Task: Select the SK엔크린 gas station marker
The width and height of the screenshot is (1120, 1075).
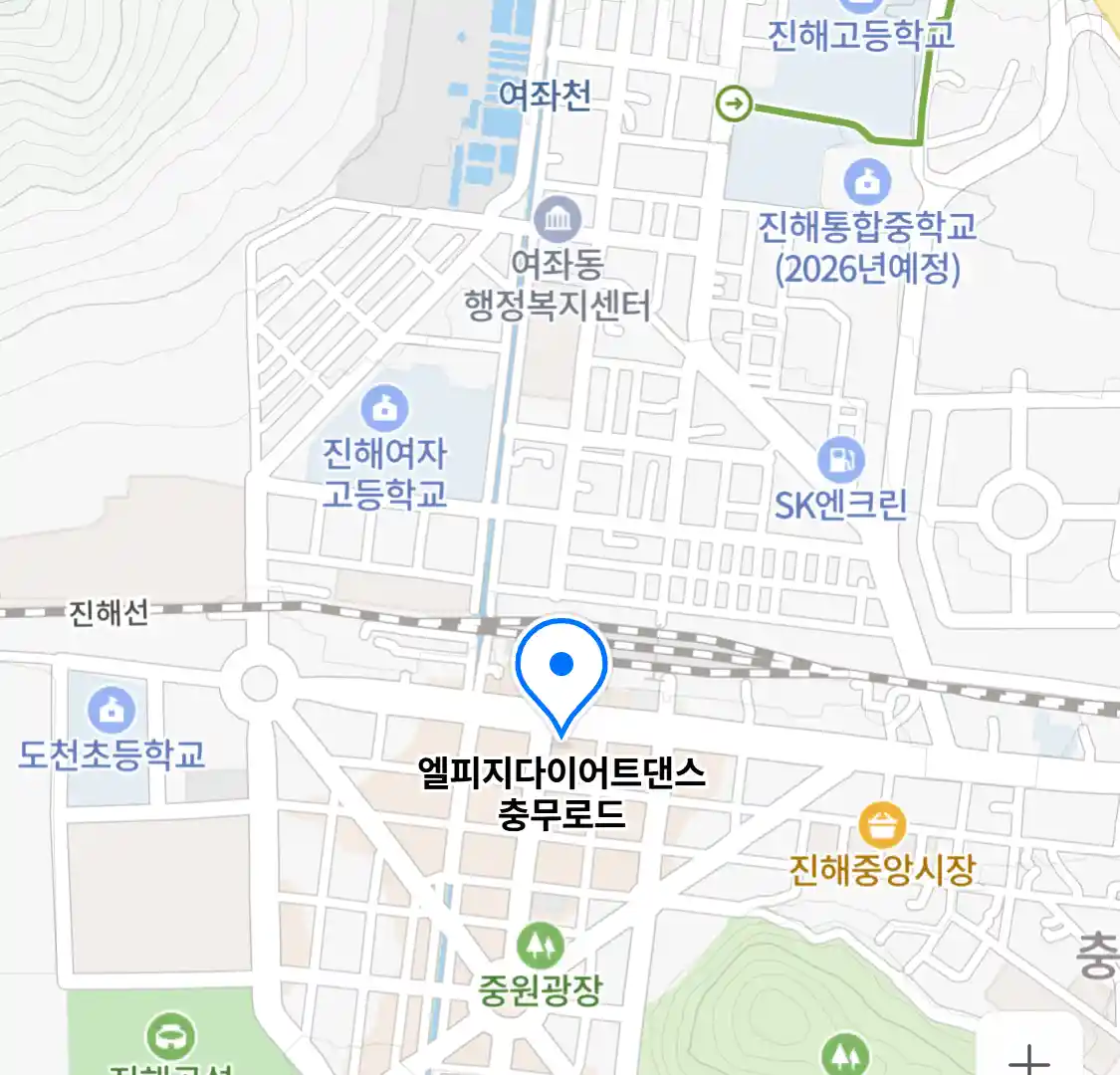Action: tap(841, 460)
